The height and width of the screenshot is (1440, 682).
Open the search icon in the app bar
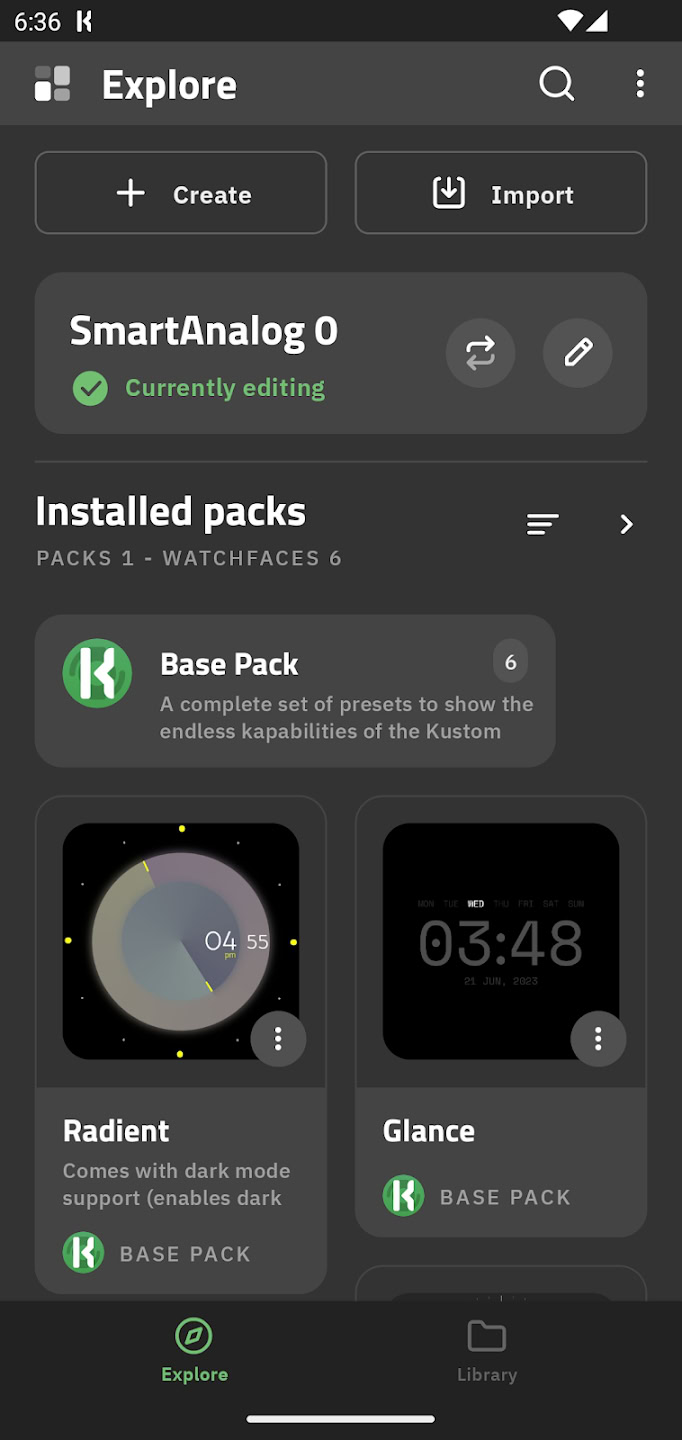coord(556,84)
